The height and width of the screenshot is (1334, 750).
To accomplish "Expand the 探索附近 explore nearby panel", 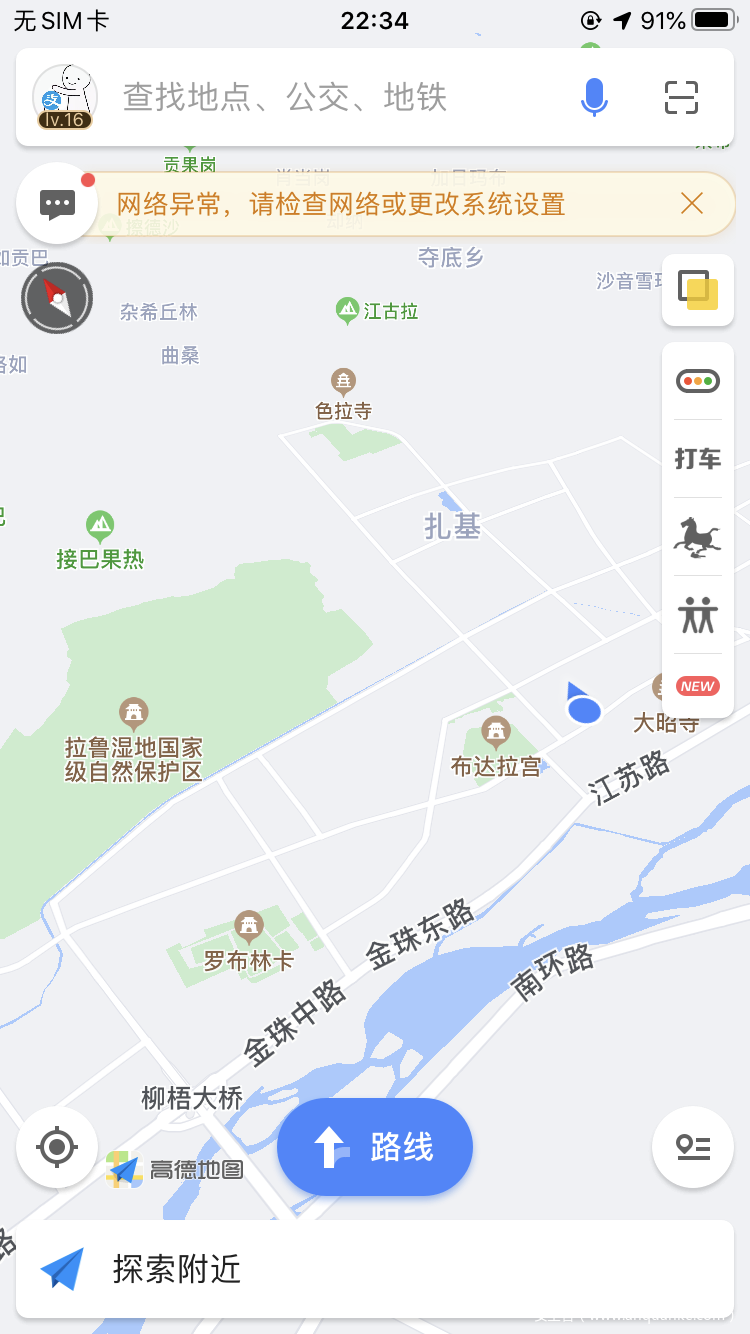I will click(375, 1269).
